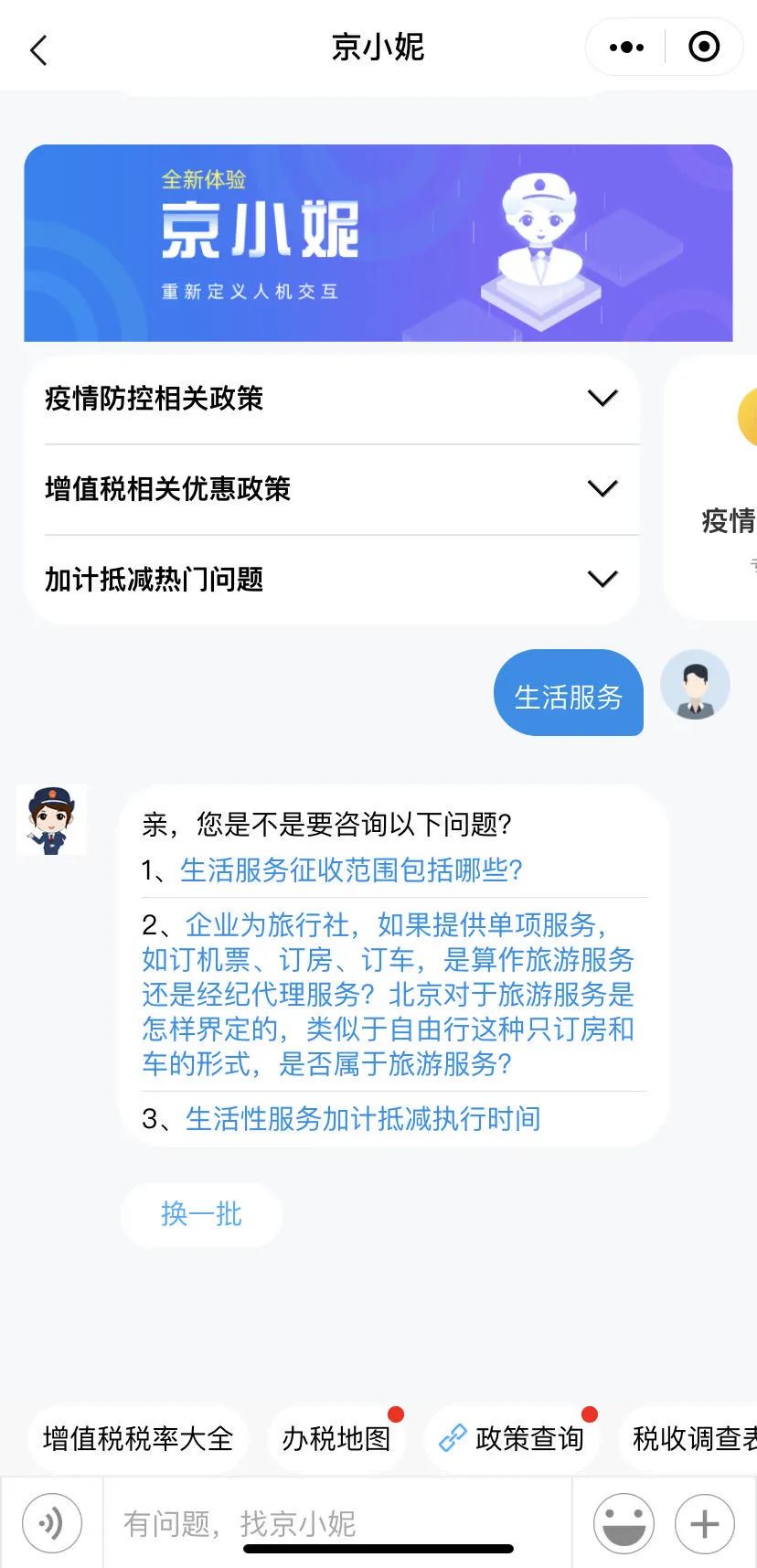Open the mini program three-dot menu
The height and width of the screenshot is (1568, 757).
click(626, 48)
